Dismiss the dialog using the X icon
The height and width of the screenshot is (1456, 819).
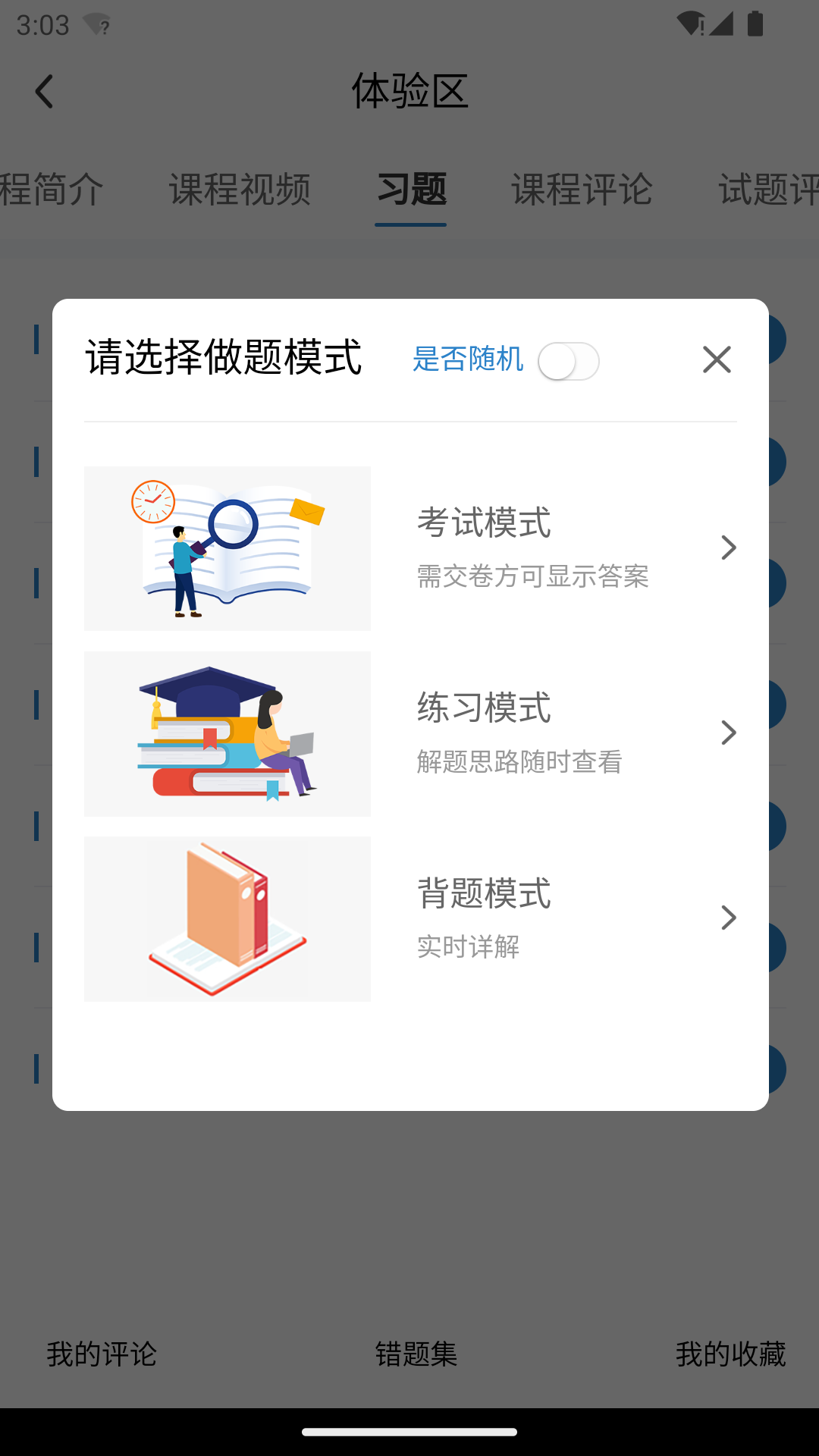point(717,360)
